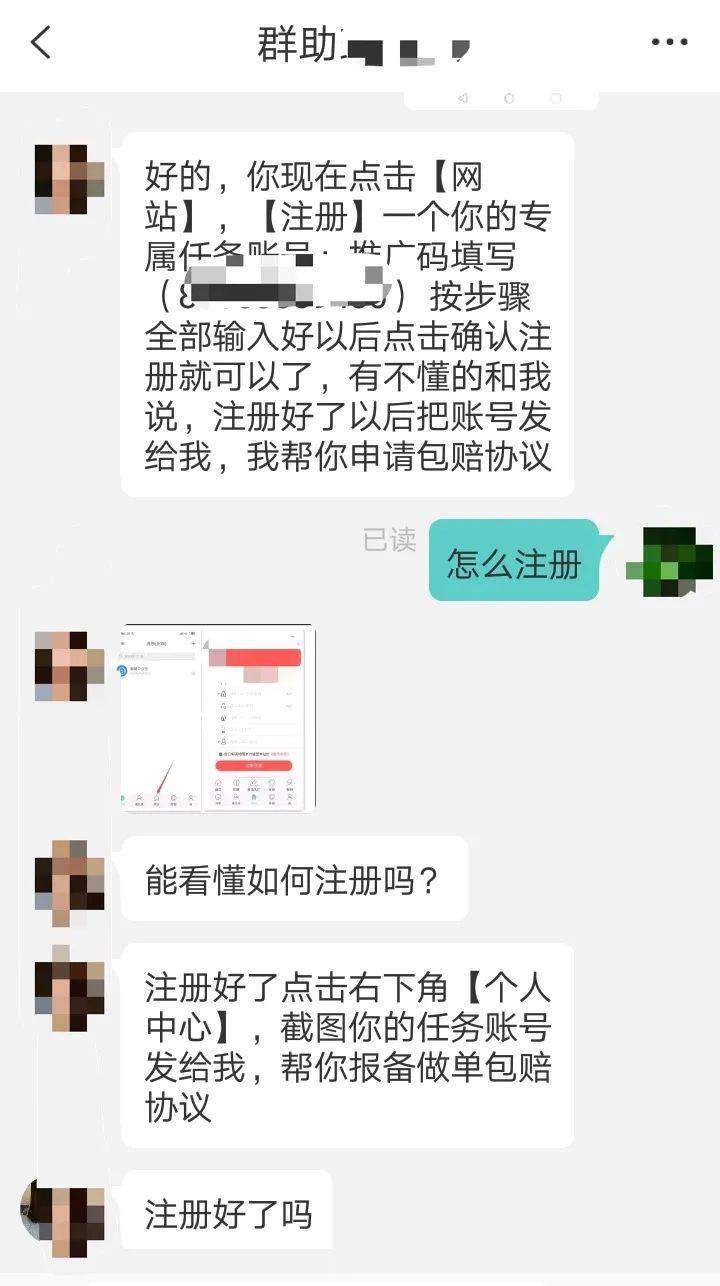Image resolution: width=720 pixels, height=1286 pixels.
Task: Open the three-dot overflow menu
Action: tap(669, 42)
